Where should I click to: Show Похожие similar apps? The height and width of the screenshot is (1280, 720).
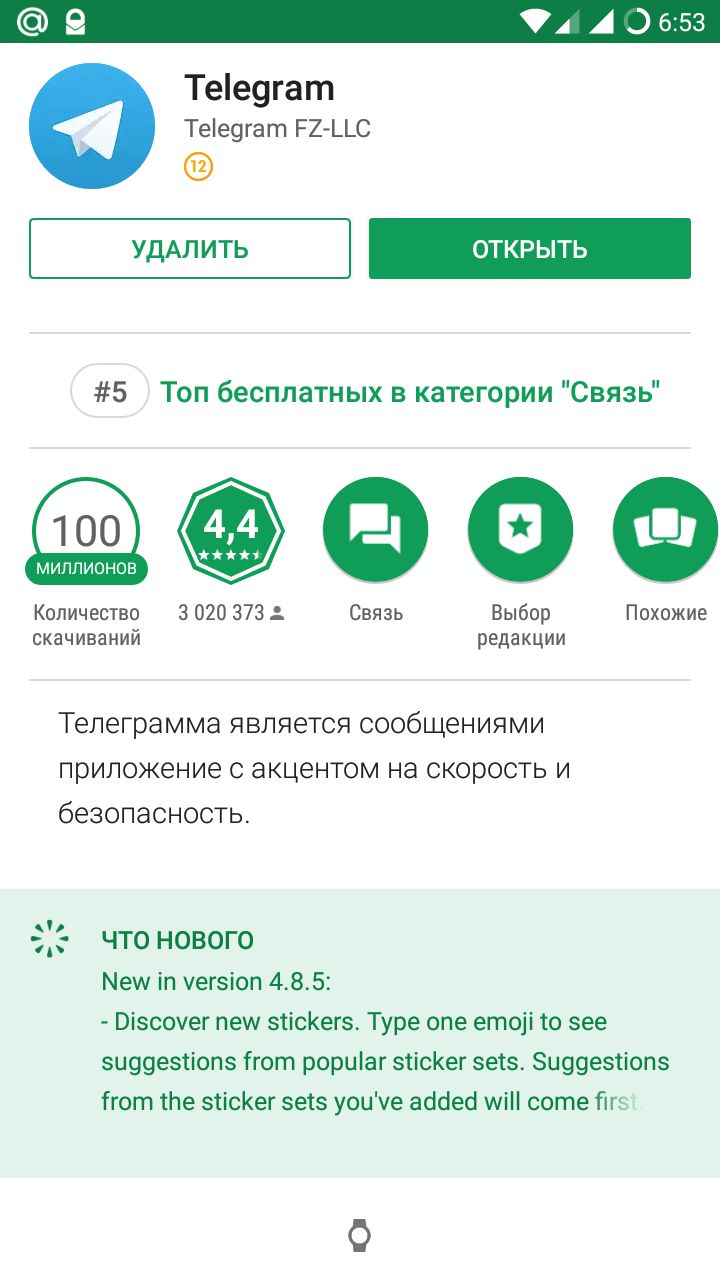665,531
